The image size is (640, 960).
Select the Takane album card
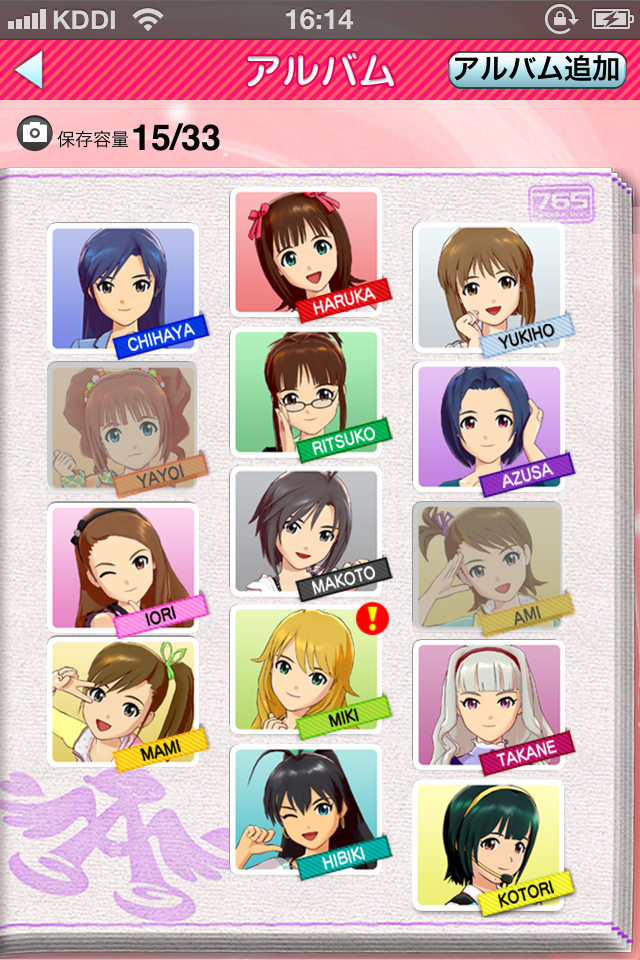[x=488, y=706]
